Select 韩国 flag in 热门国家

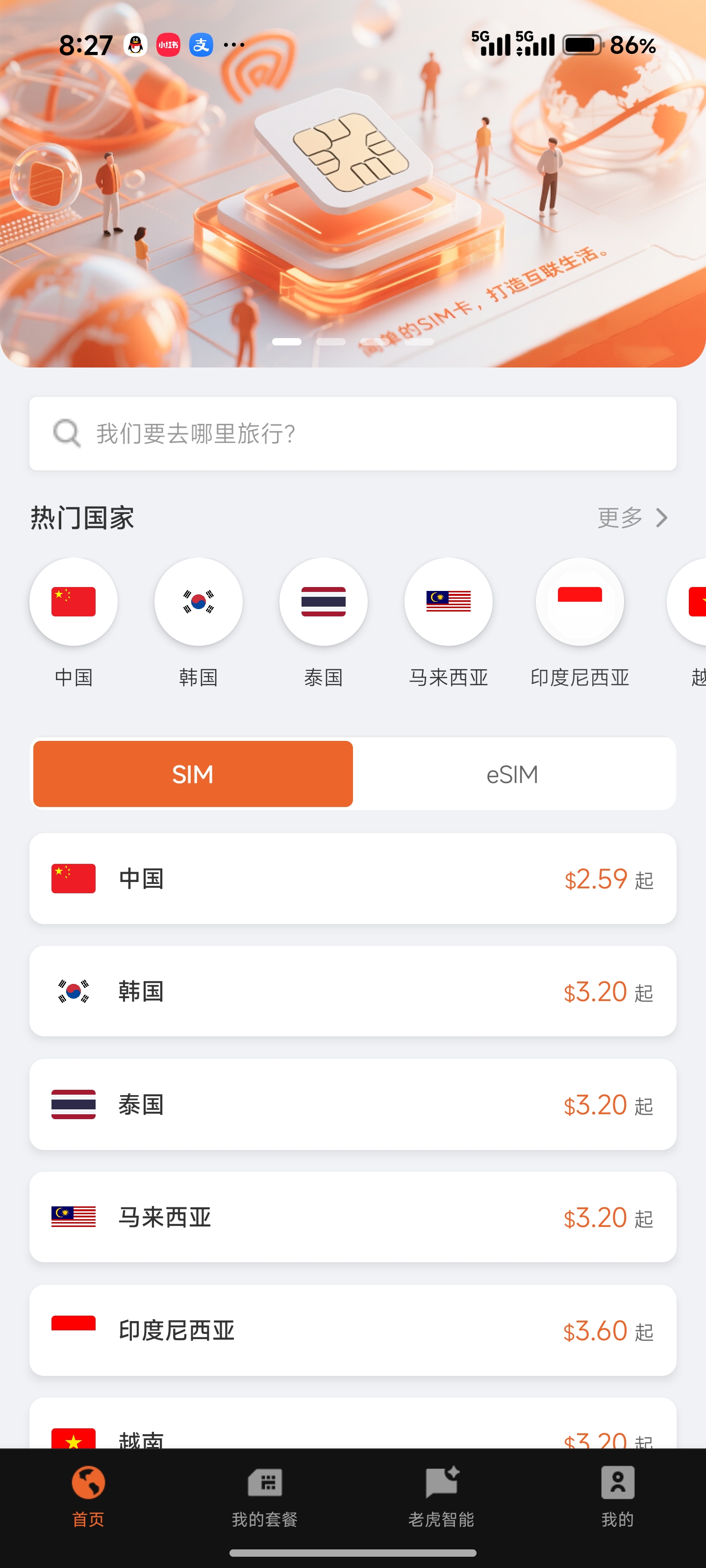pyautogui.click(x=199, y=601)
